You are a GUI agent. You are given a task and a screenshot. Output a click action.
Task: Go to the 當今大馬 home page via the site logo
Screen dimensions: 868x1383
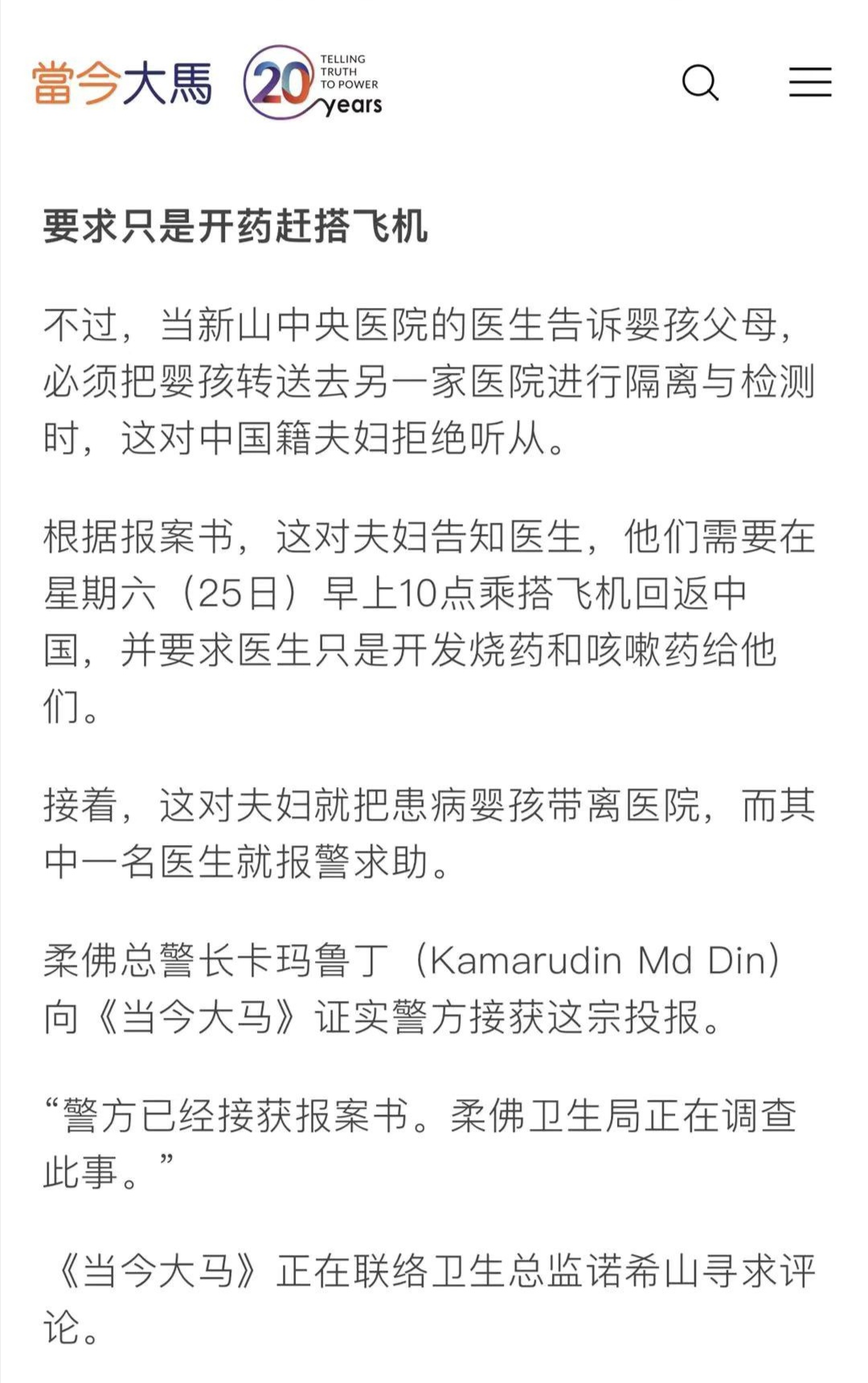pos(122,84)
